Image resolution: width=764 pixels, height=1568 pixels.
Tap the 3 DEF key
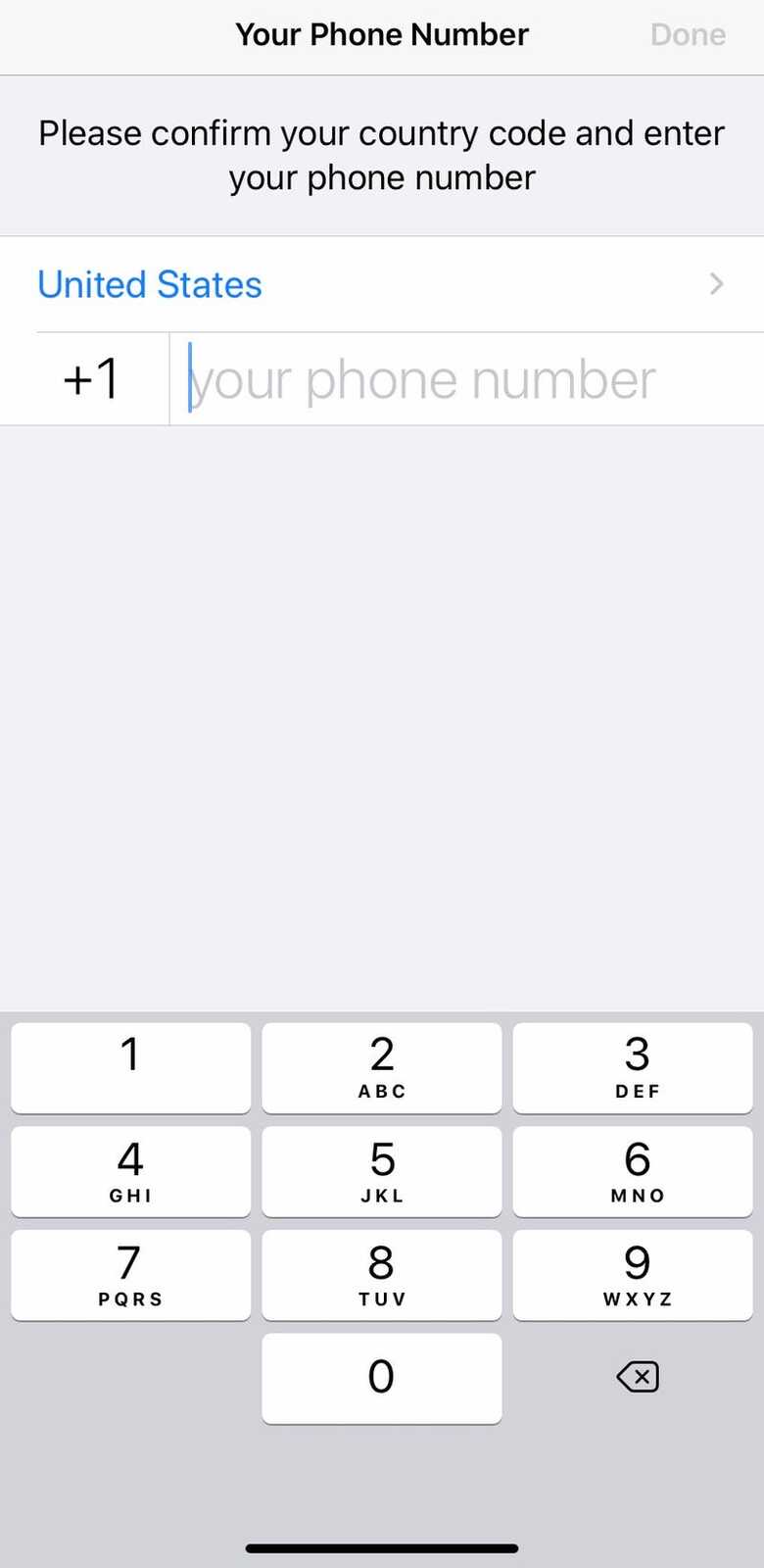click(633, 1067)
